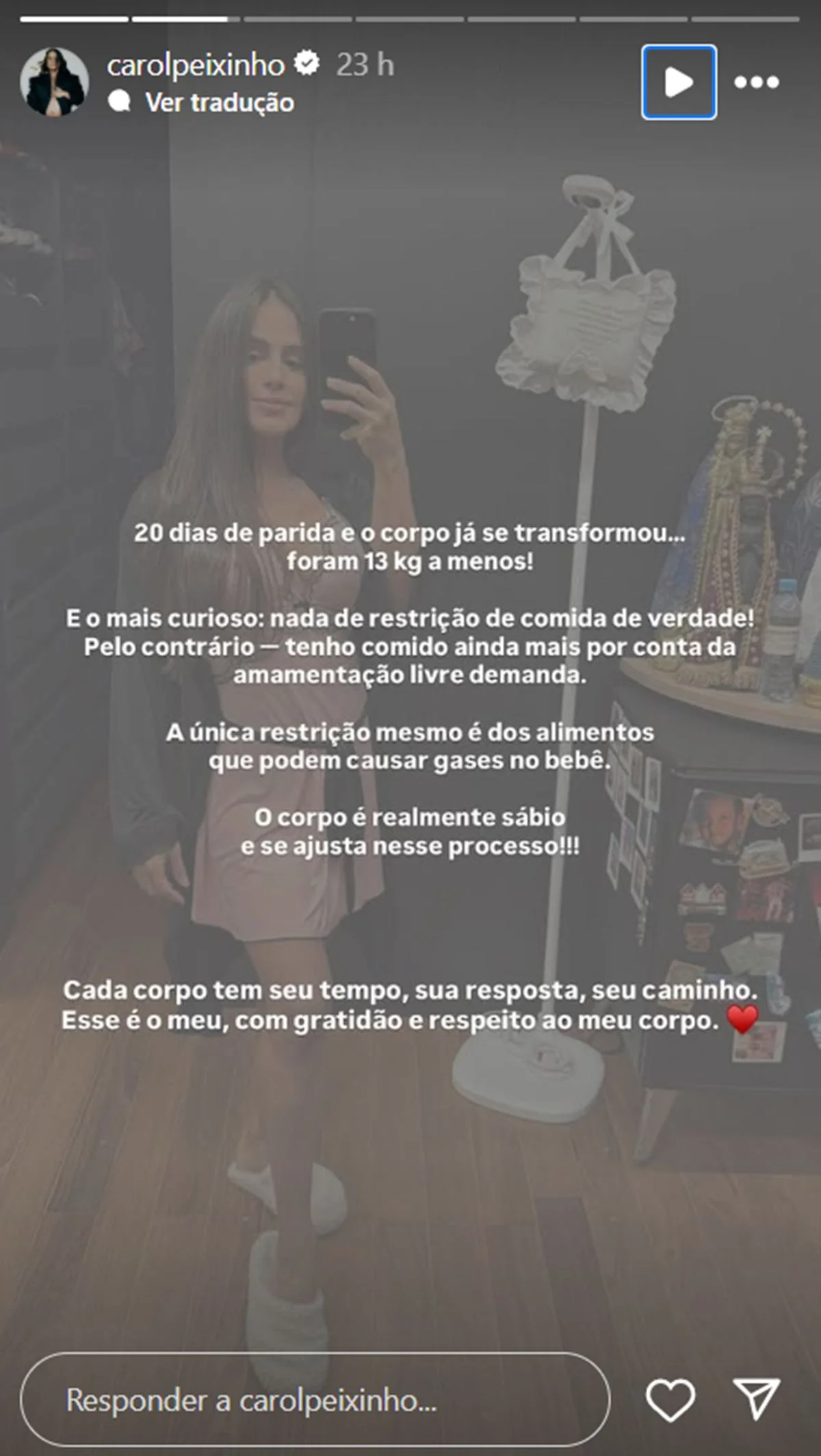This screenshot has height=1456, width=821.
Task: Tap the play button to resume story
Action: point(679,82)
